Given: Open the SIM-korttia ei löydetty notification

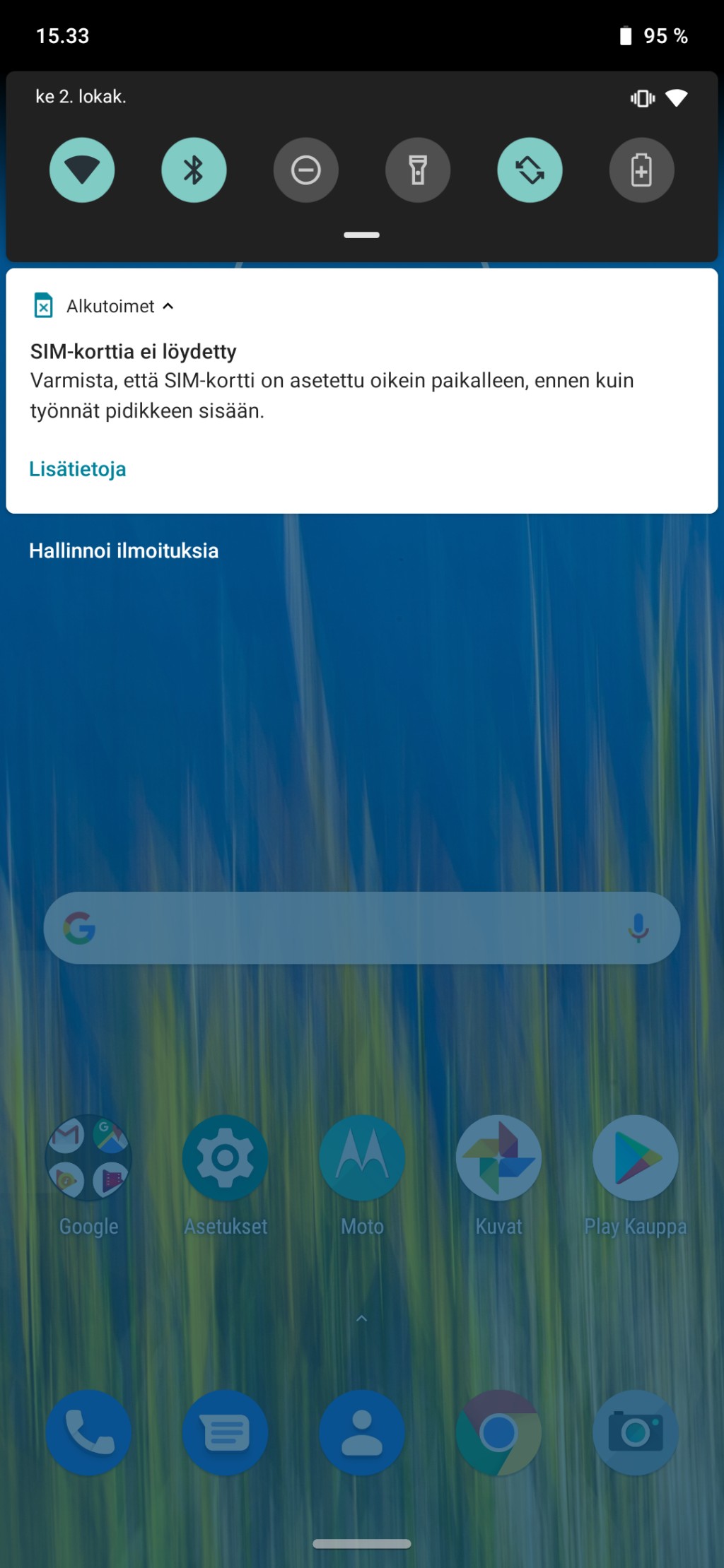Looking at the screenshot, I should pos(362,391).
